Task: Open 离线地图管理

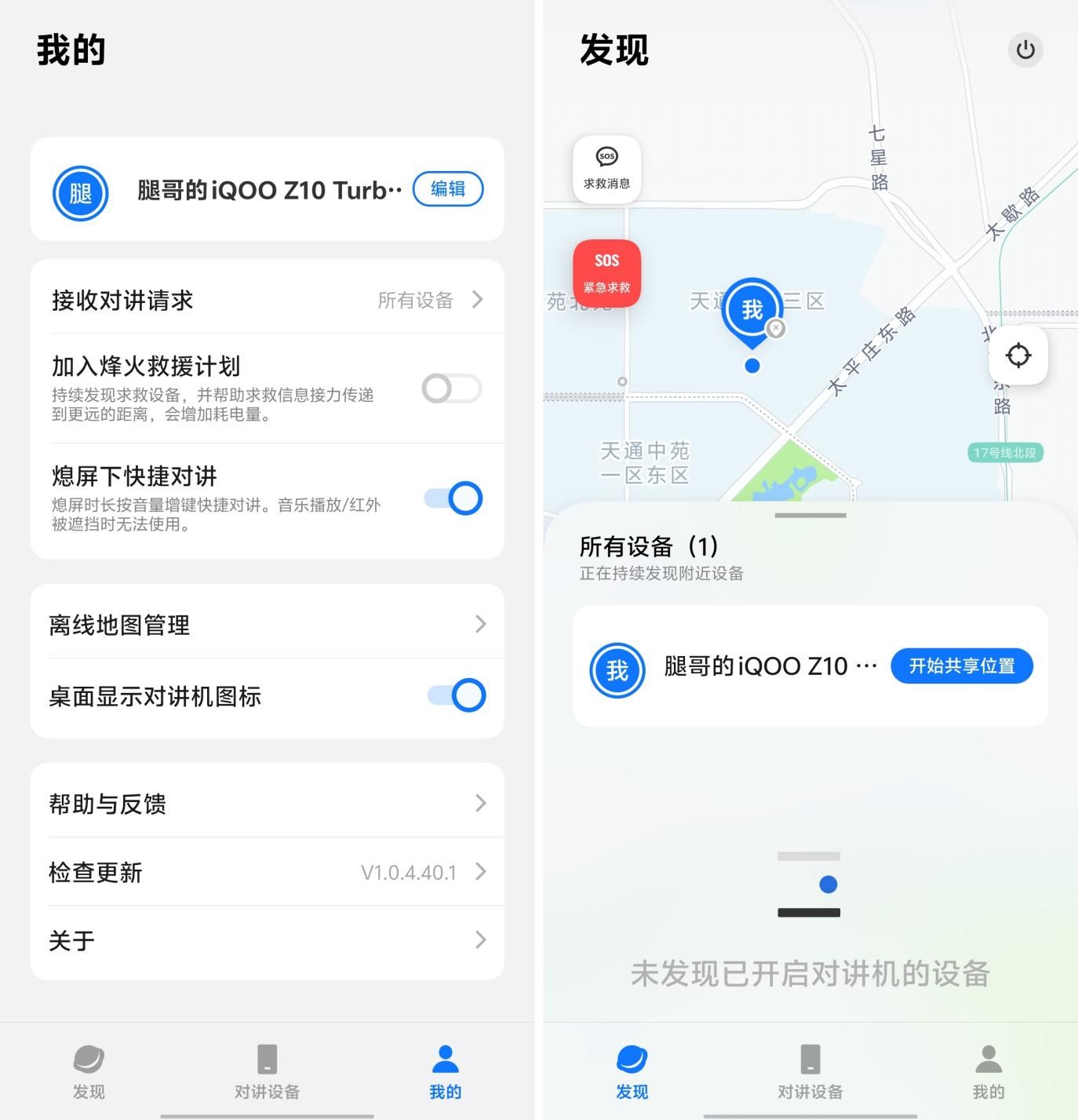Action: click(267, 625)
